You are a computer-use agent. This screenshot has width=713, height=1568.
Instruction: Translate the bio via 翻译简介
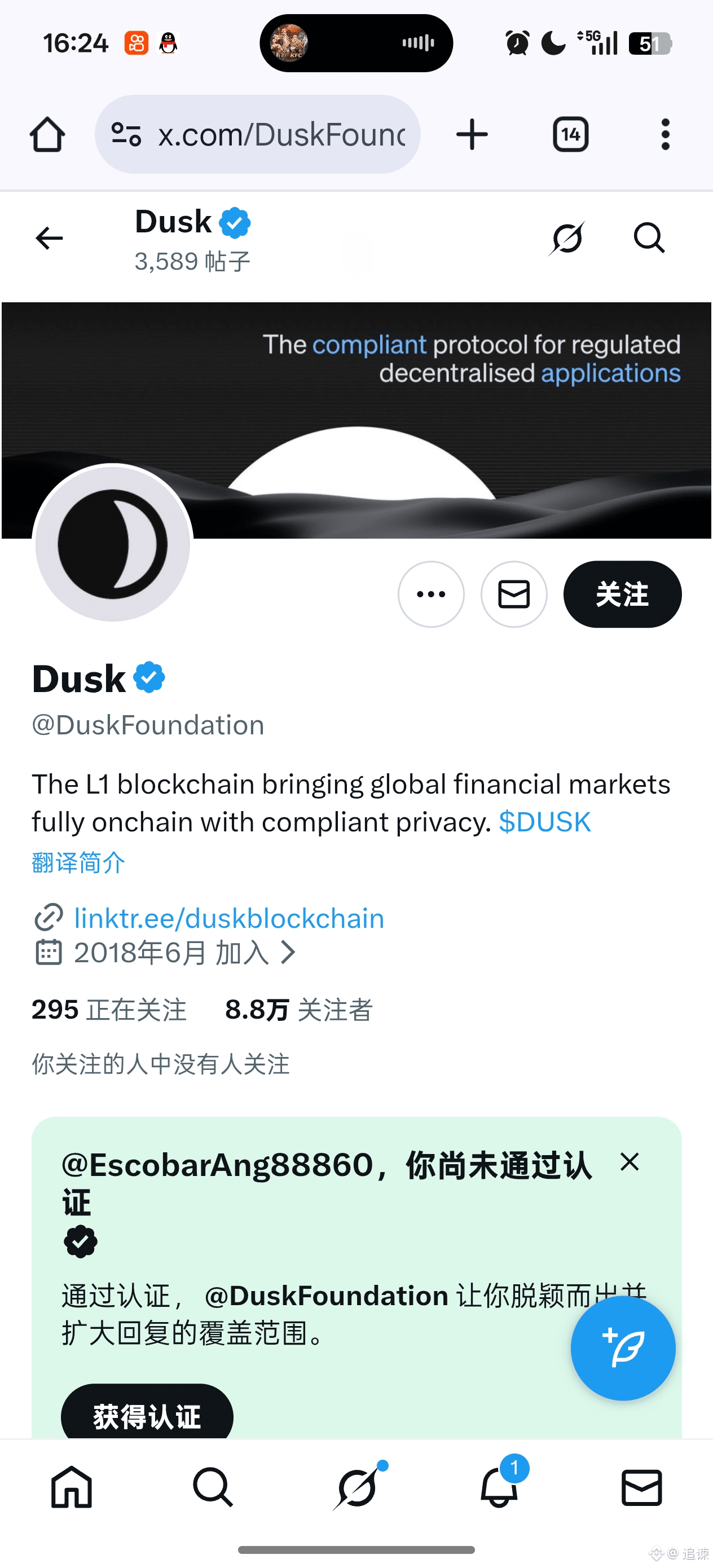[x=78, y=862]
